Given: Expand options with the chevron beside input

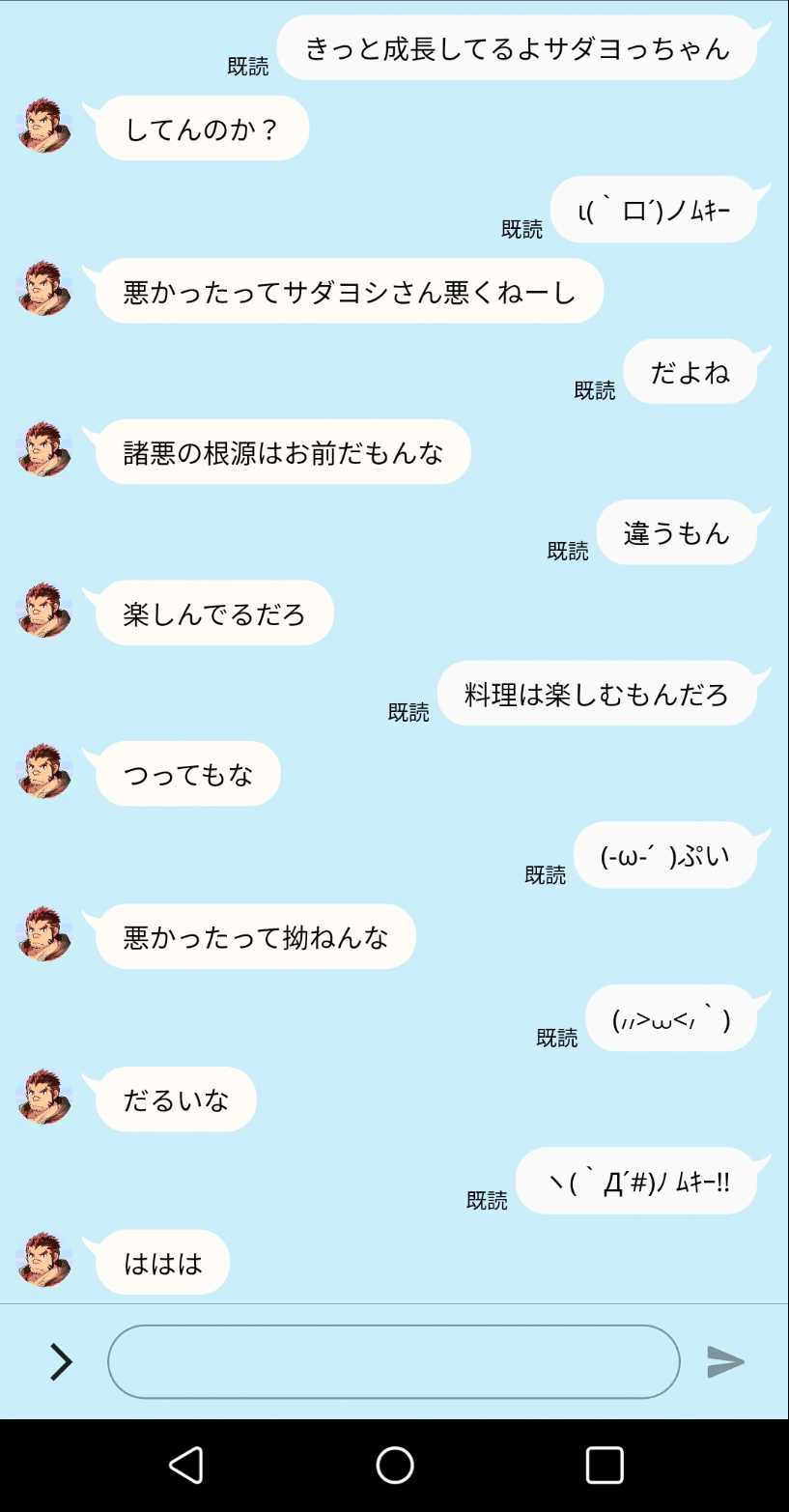Looking at the screenshot, I should pyautogui.click(x=61, y=1361).
